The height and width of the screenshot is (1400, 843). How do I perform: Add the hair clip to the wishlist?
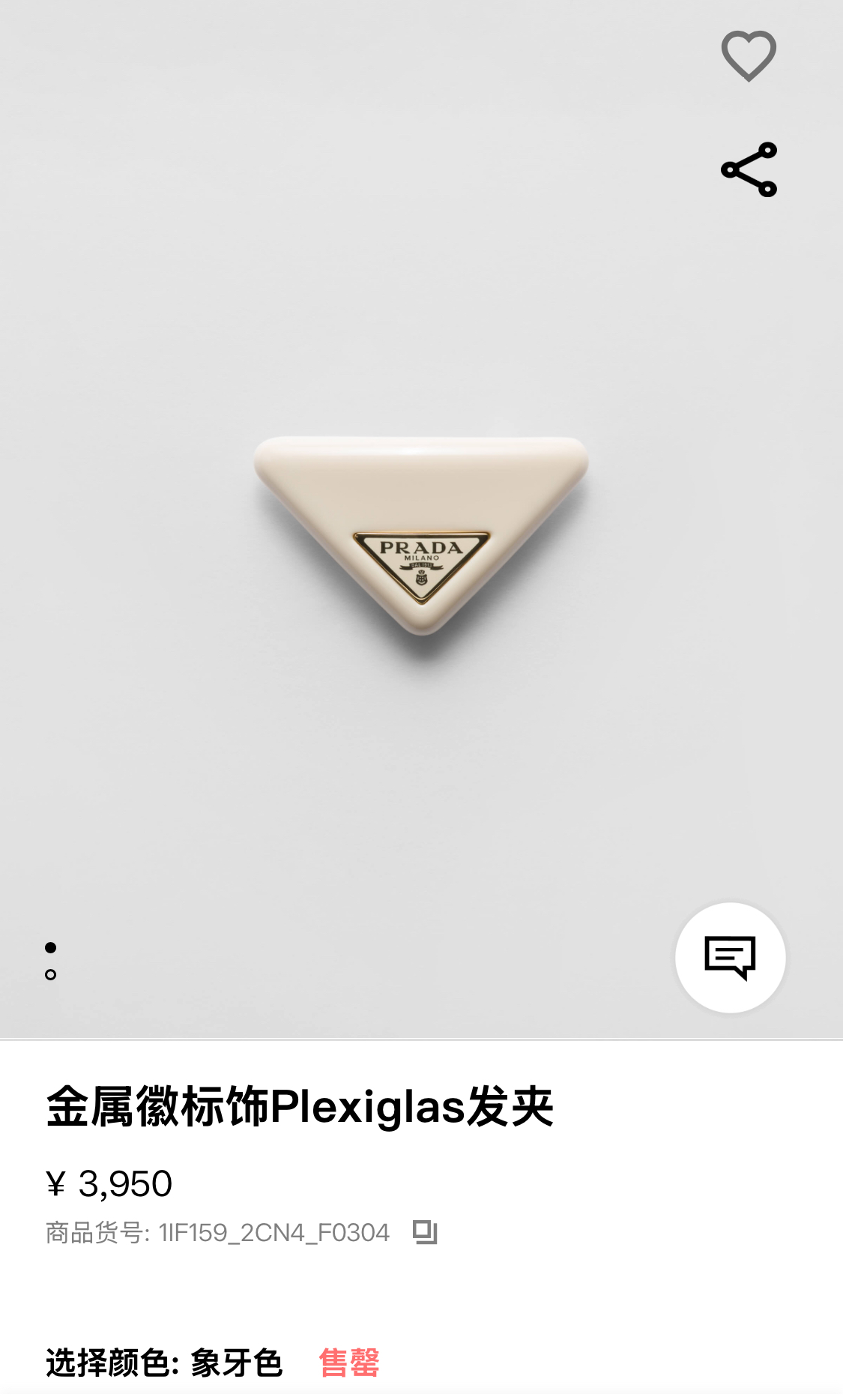[748, 56]
